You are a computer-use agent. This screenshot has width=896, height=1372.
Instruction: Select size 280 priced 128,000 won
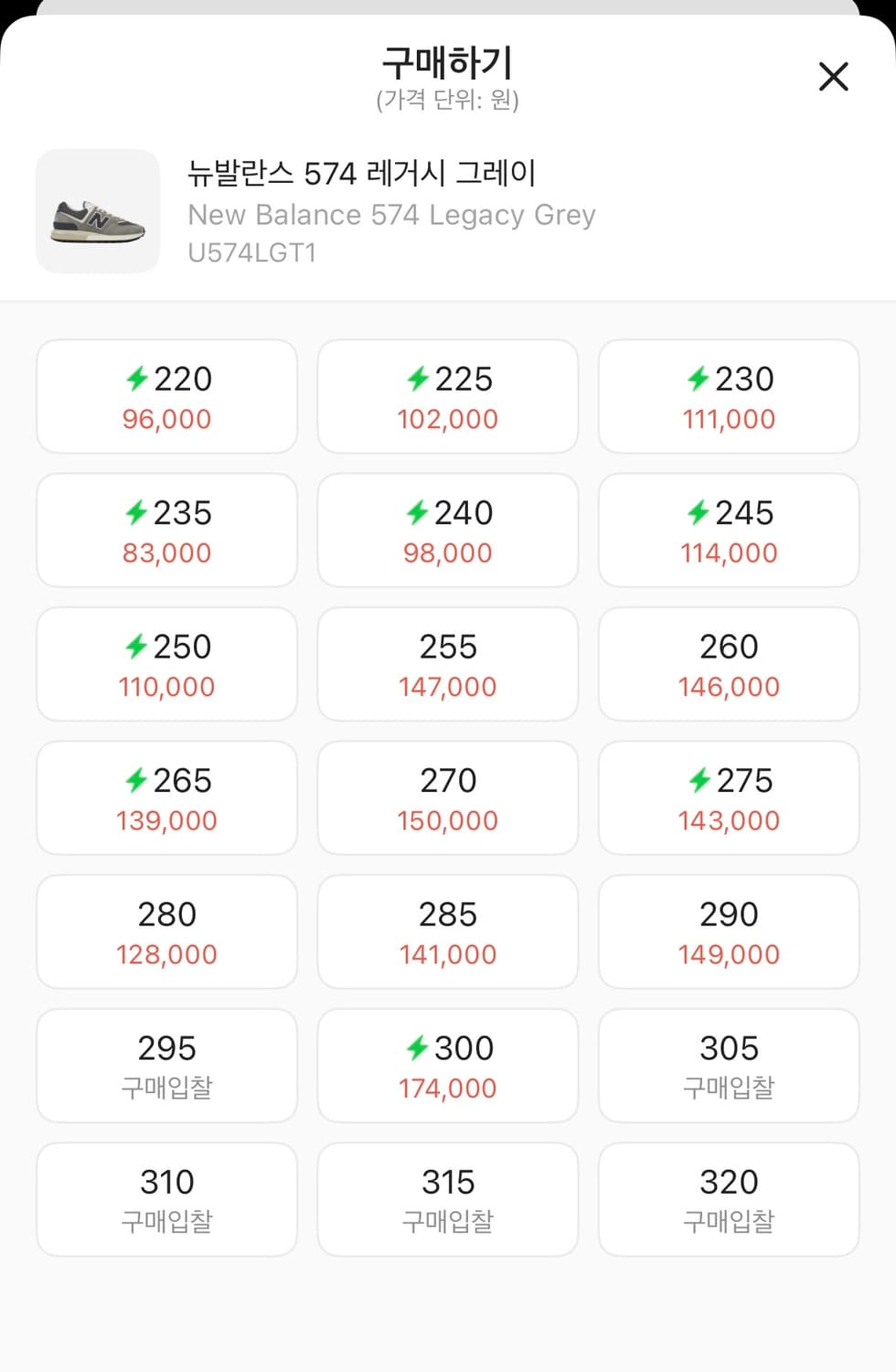[166, 931]
